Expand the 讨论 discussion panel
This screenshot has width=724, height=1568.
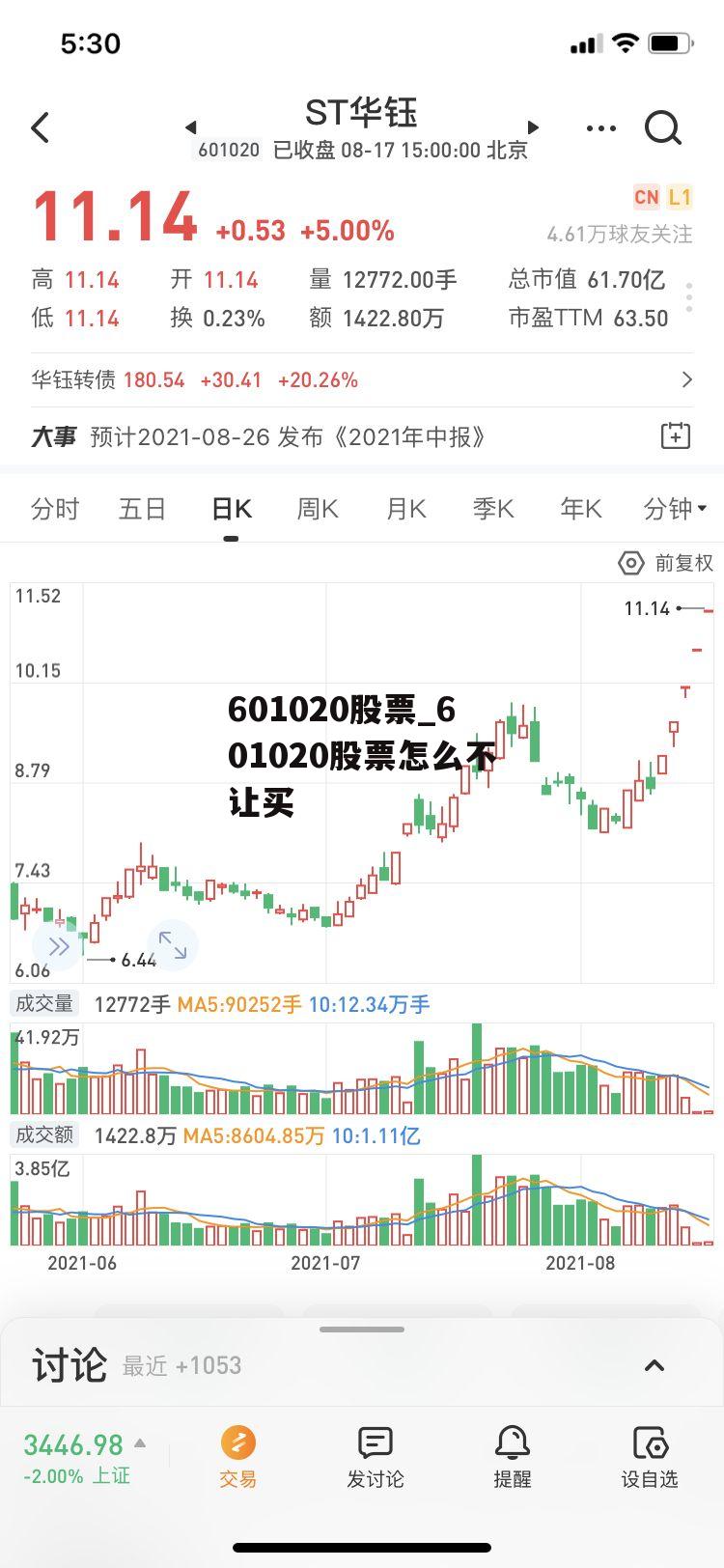pyautogui.click(x=654, y=1365)
